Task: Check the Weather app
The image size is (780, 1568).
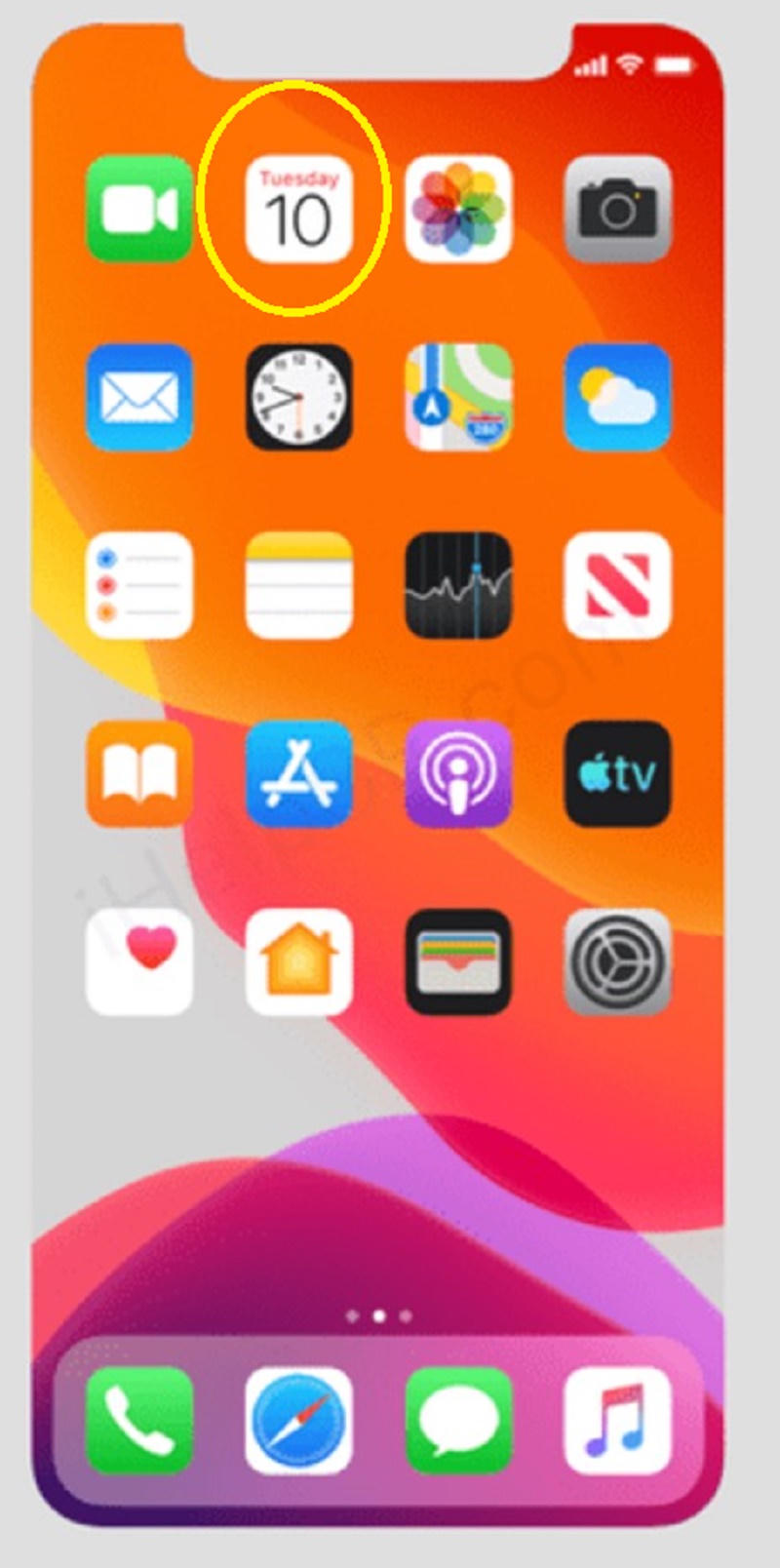Action: click(617, 397)
